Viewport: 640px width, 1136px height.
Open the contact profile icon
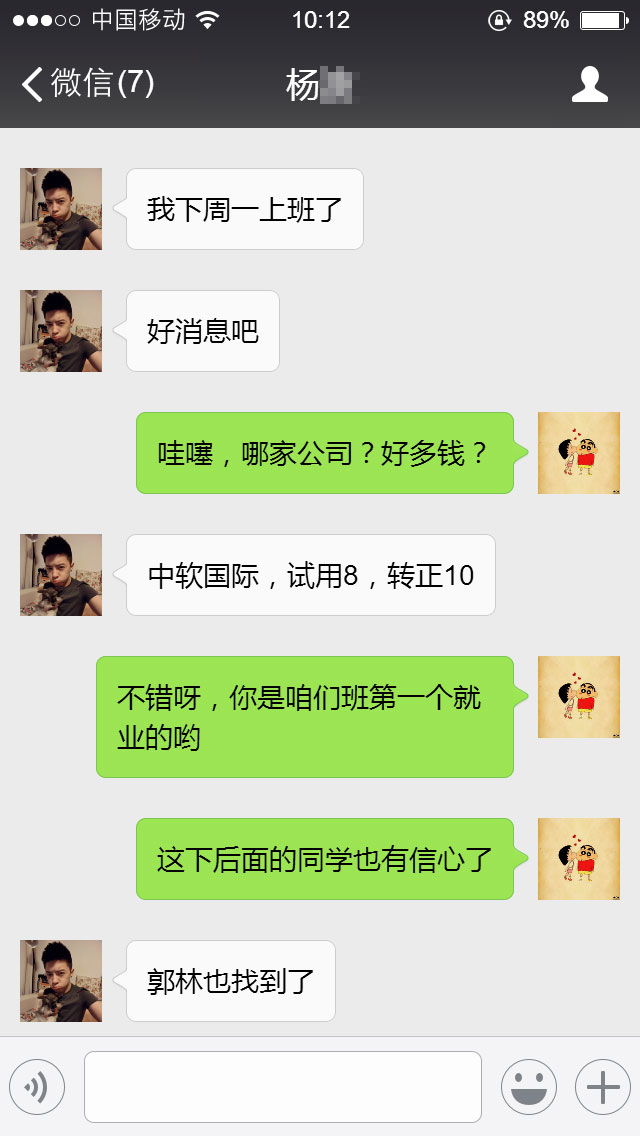click(x=589, y=84)
